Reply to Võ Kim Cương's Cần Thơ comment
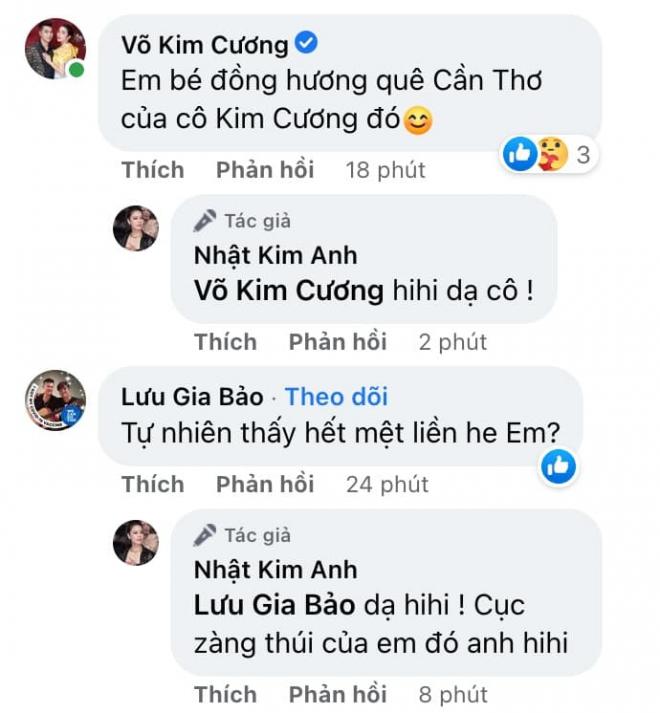The width and height of the screenshot is (660, 713). pos(265,170)
